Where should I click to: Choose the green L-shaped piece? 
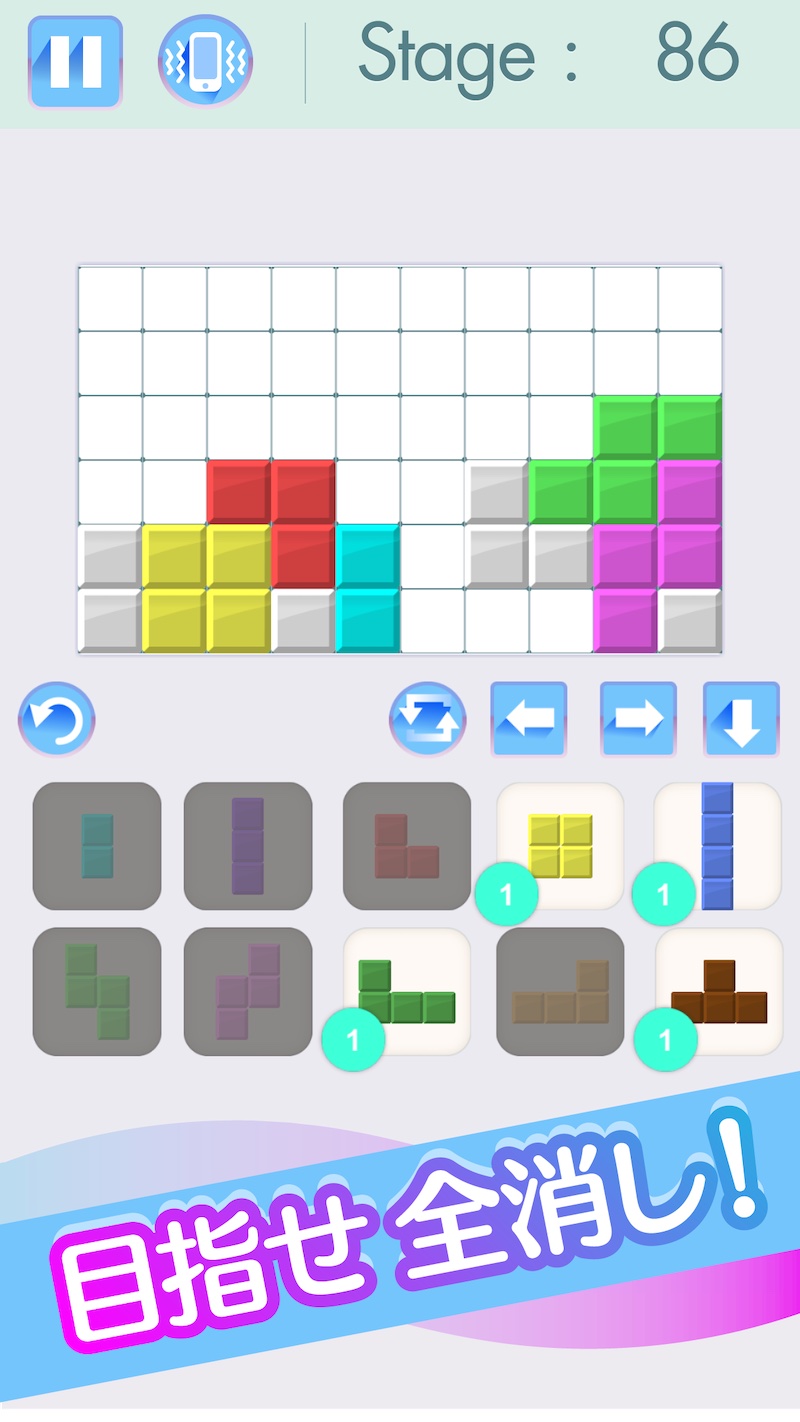[407, 992]
